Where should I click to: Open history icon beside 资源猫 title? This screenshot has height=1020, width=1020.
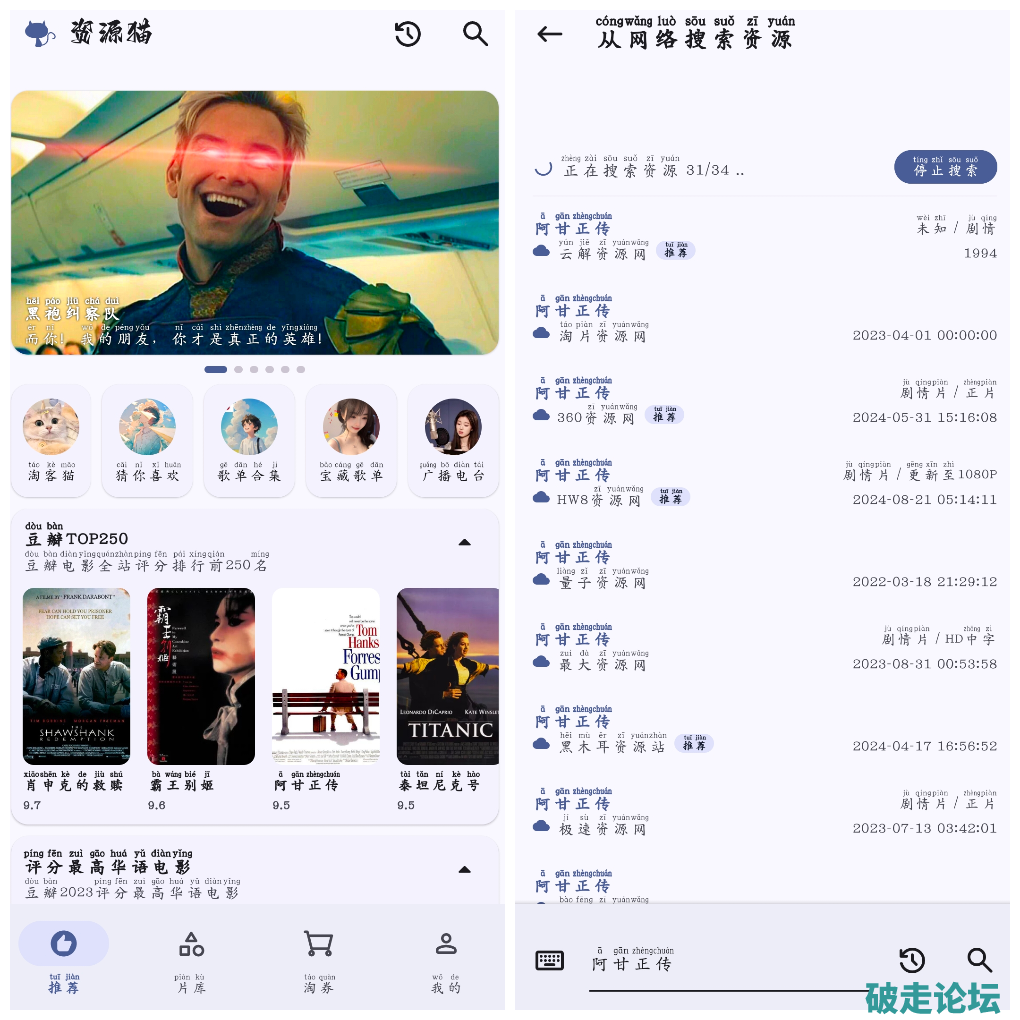(x=407, y=34)
